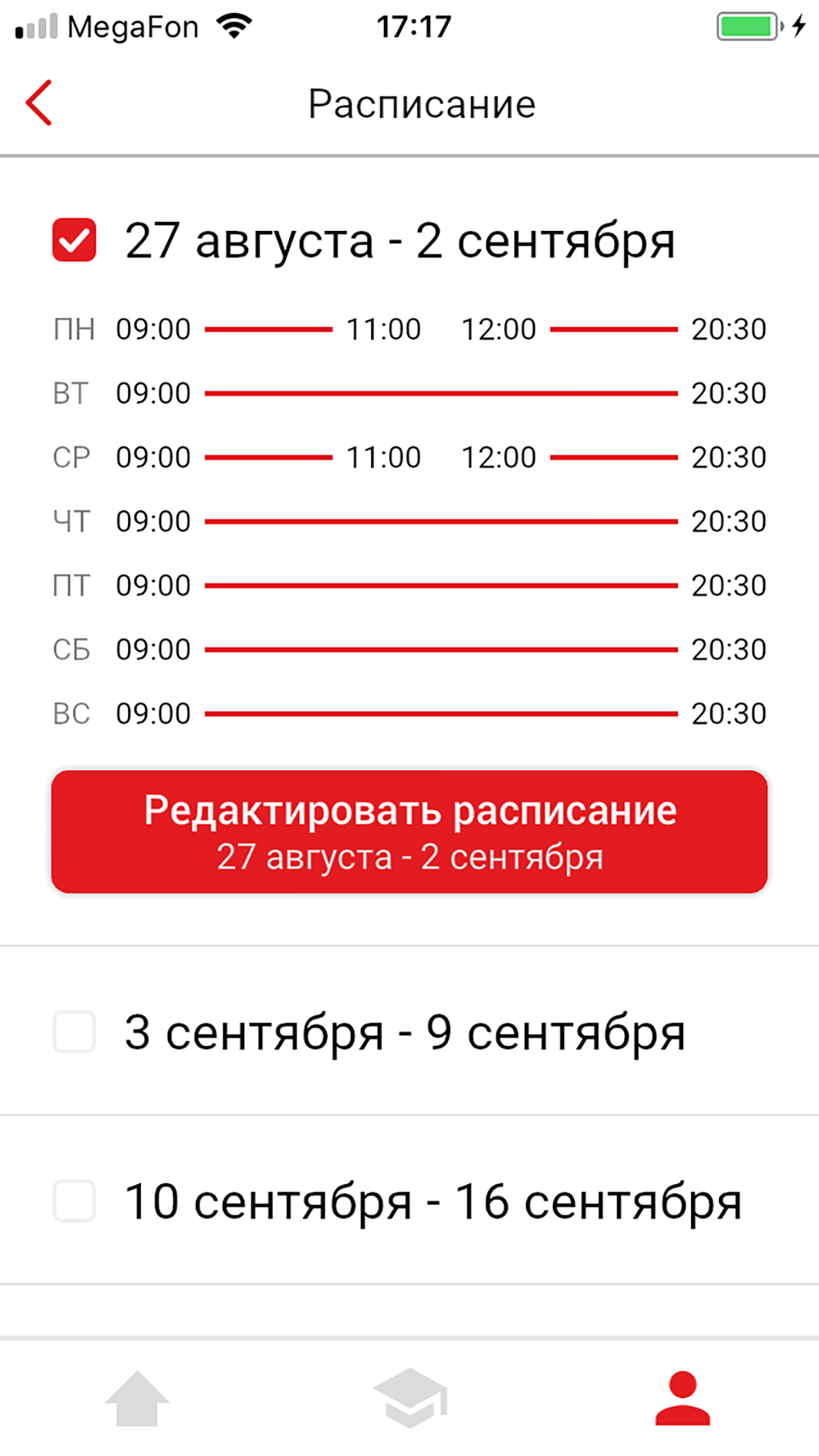Go back using the red arrow
The height and width of the screenshot is (1456, 819).
(x=38, y=102)
